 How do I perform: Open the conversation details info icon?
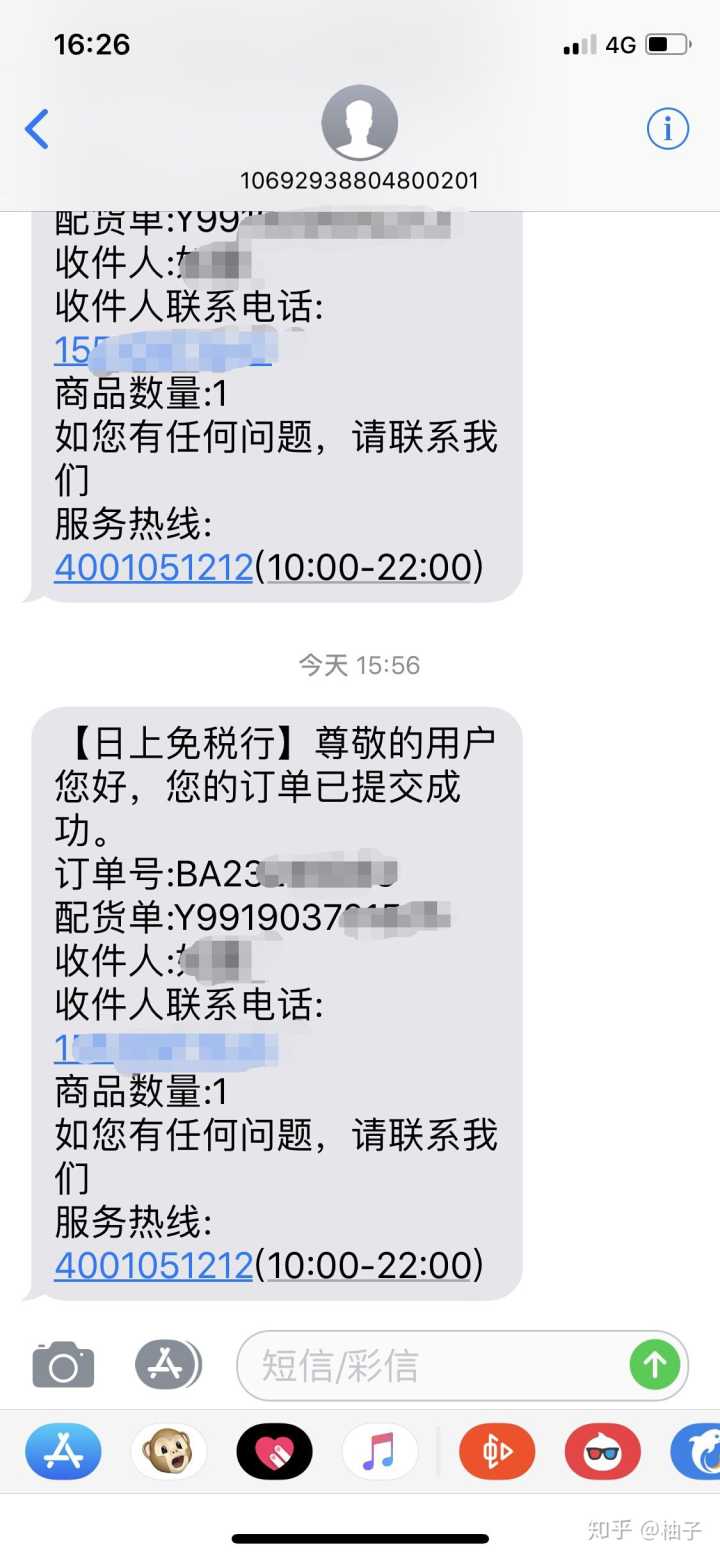point(668,129)
